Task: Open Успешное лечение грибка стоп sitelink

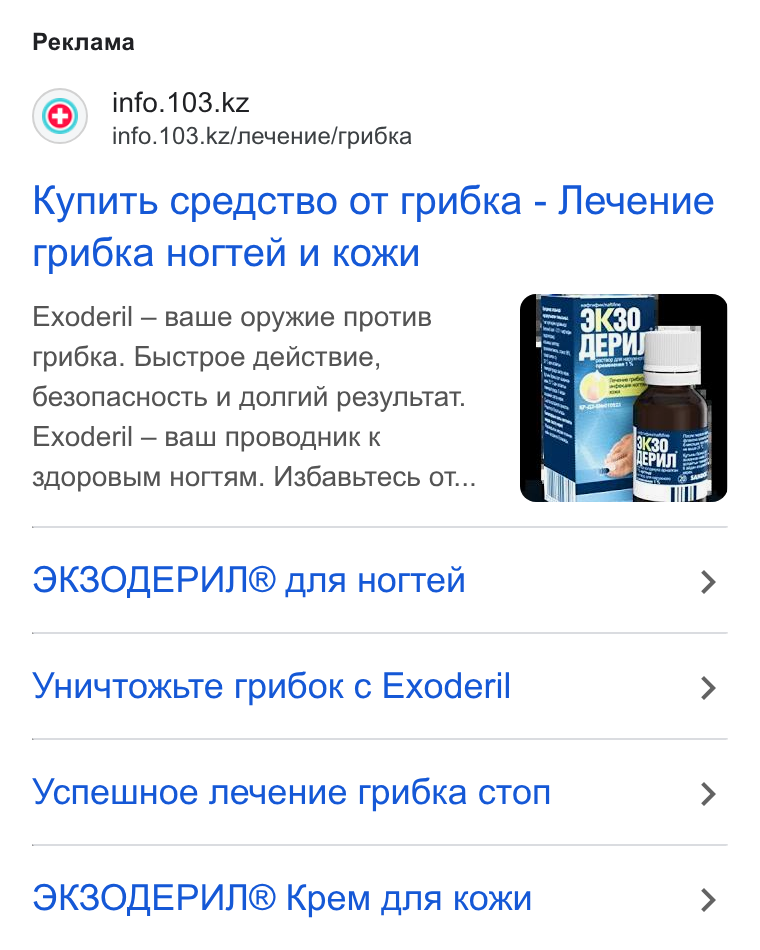Action: 379,792
